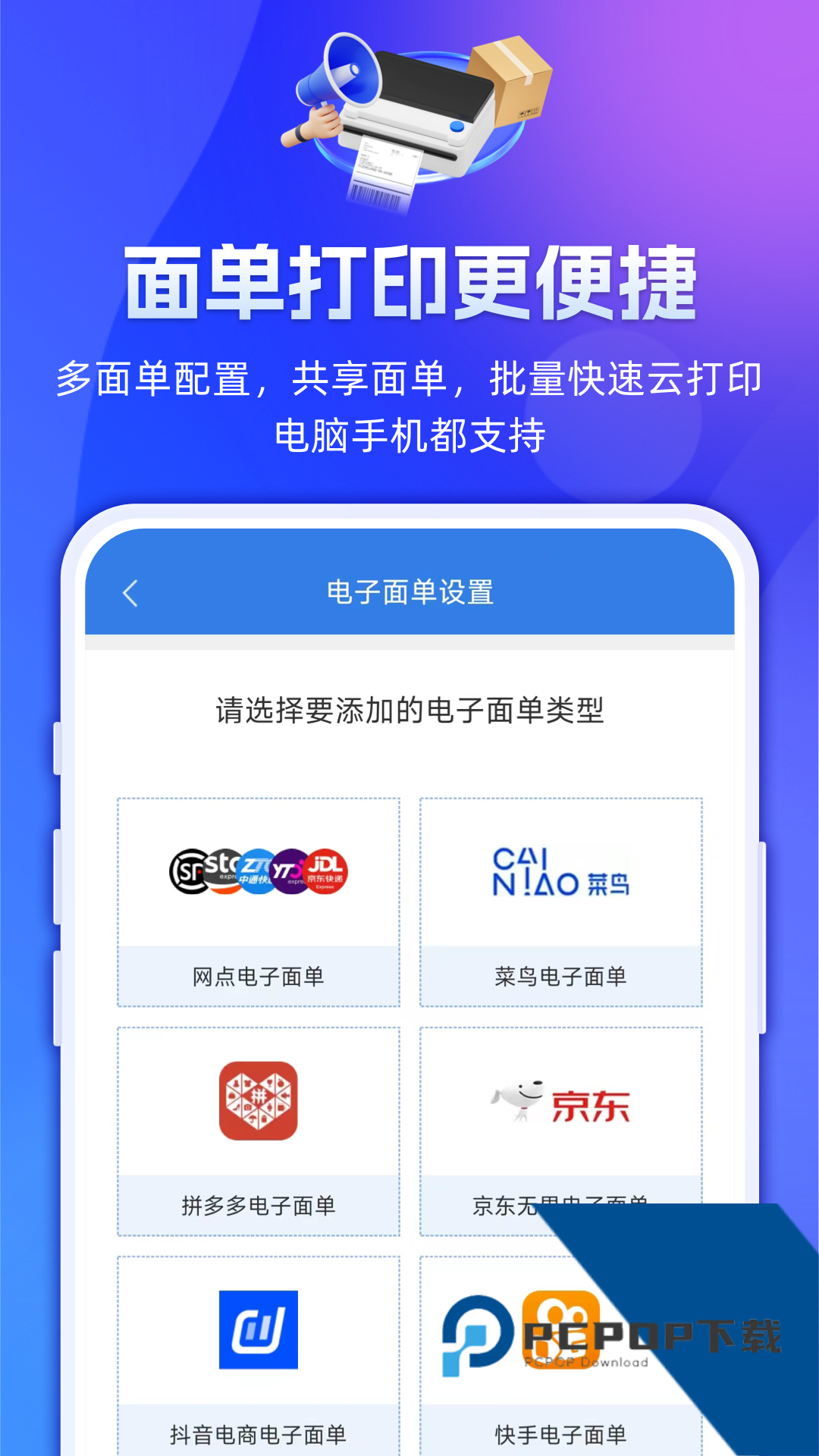The image size is (819, 1456).
Task: Tap the 中通快递 ZTO logo
Action: [x=257, y=872]
